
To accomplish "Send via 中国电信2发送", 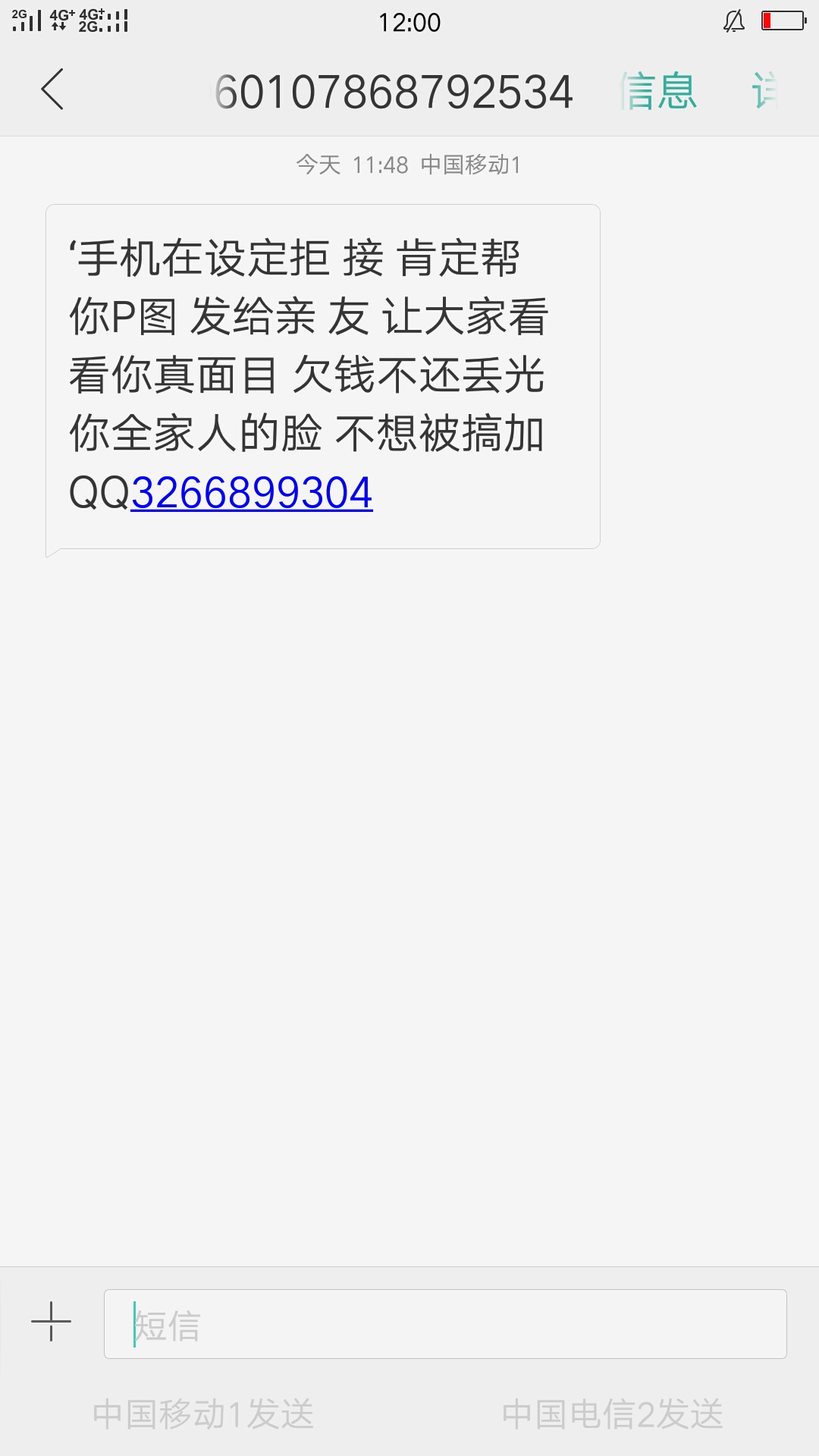I will [613, 1414].
